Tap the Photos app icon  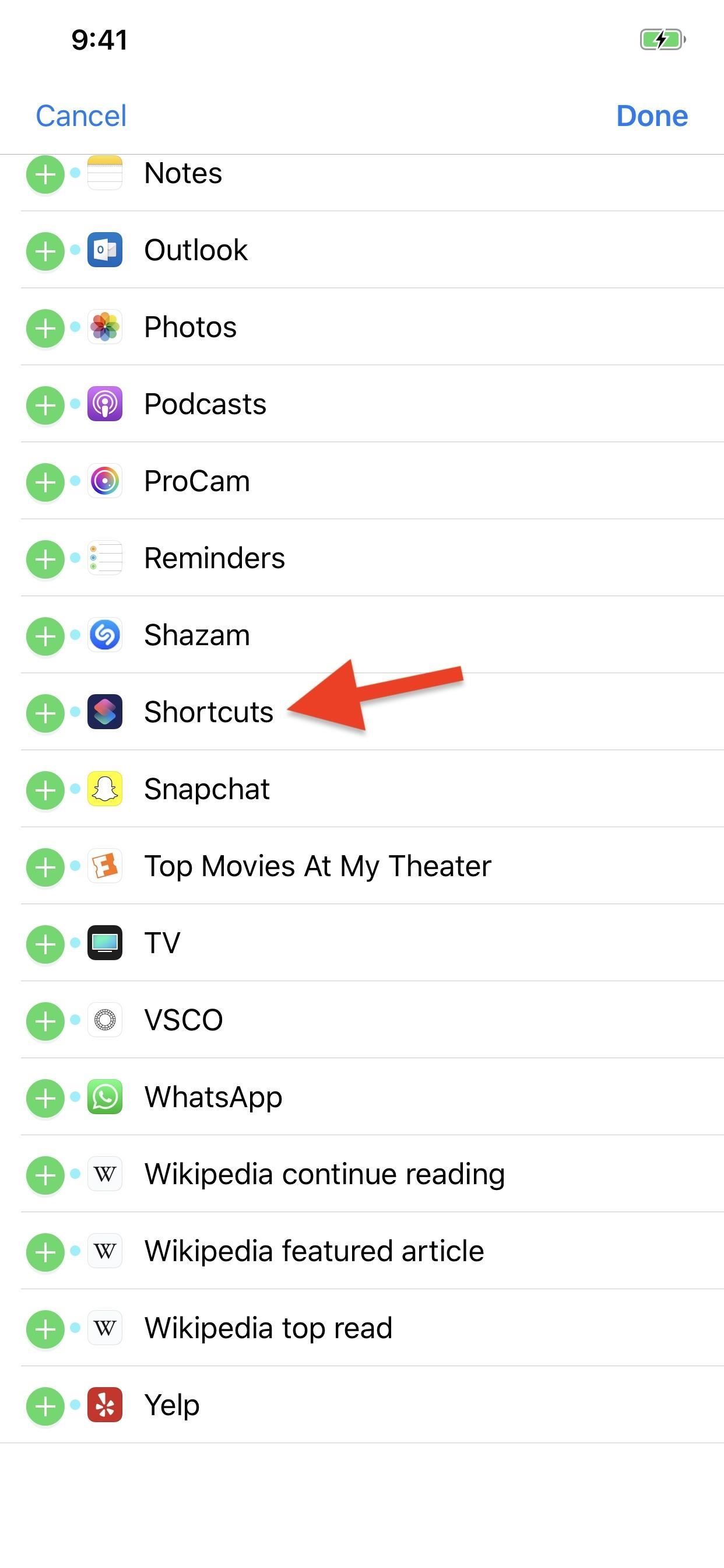pyautogui.click(x=105, y=326)
